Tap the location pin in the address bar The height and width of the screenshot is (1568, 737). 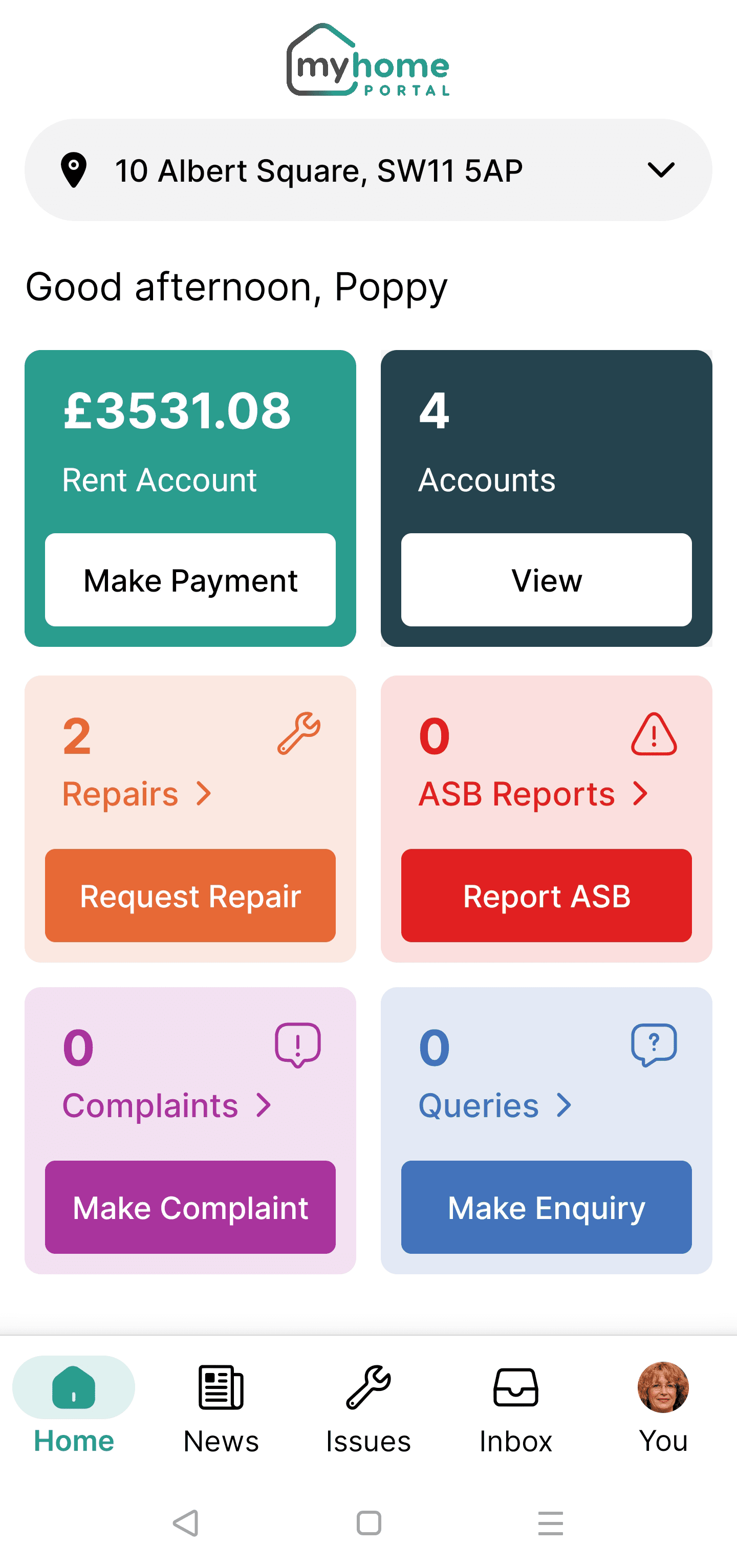[x=74, y=169]
